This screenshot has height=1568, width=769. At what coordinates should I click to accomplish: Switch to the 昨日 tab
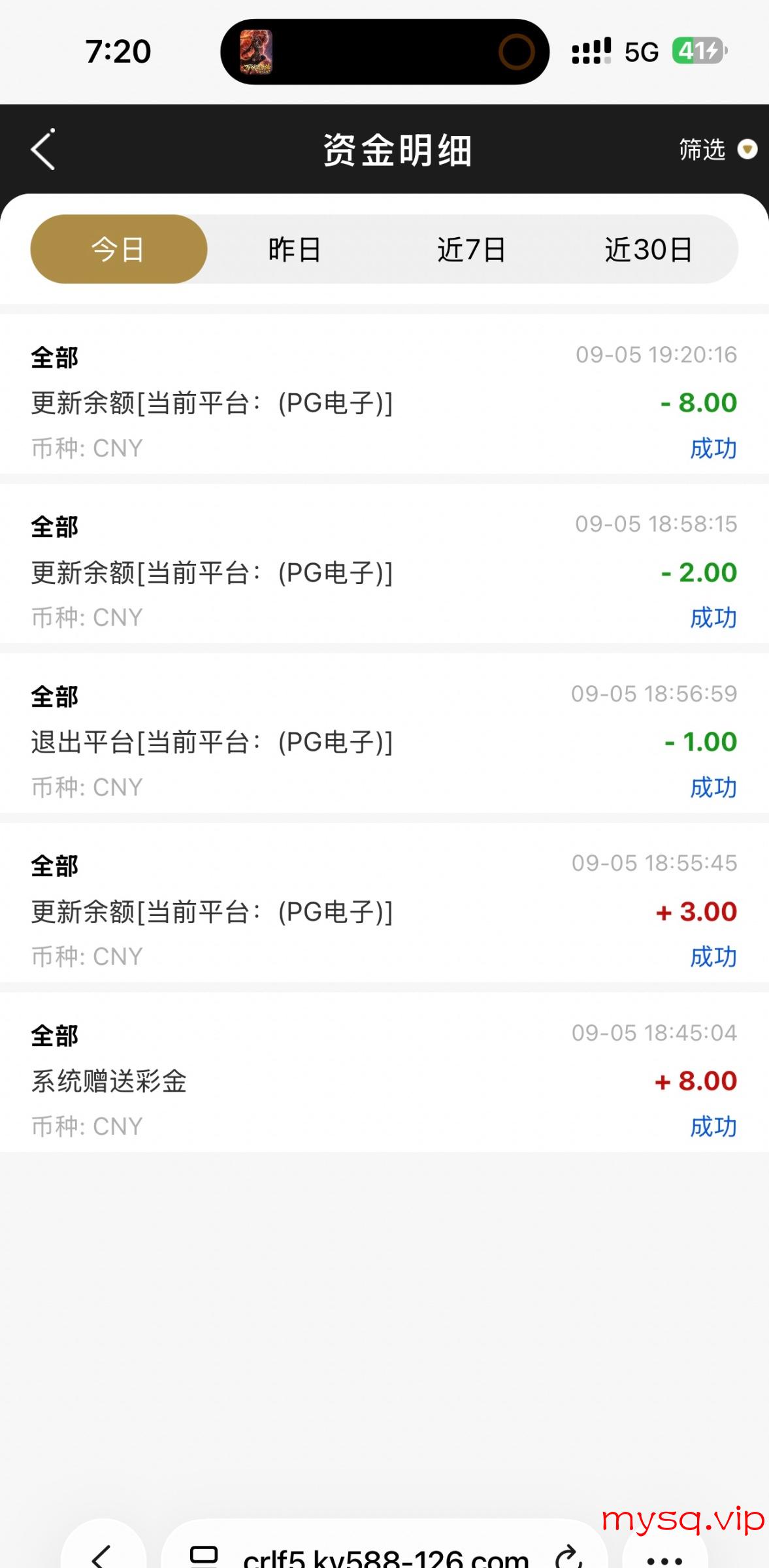coord(295,249)
